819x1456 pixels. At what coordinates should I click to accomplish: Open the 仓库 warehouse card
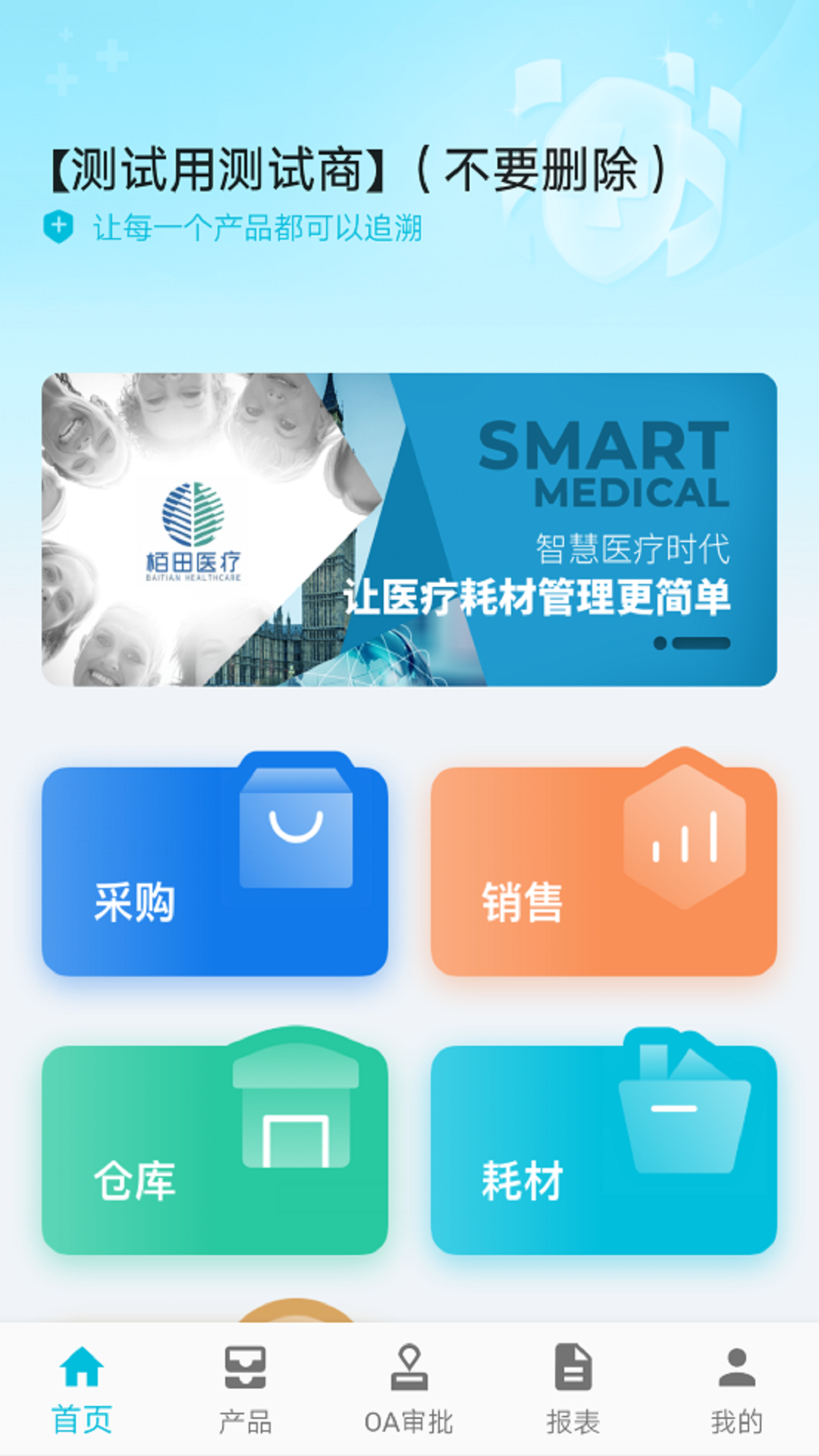(x=215, y=1150)
